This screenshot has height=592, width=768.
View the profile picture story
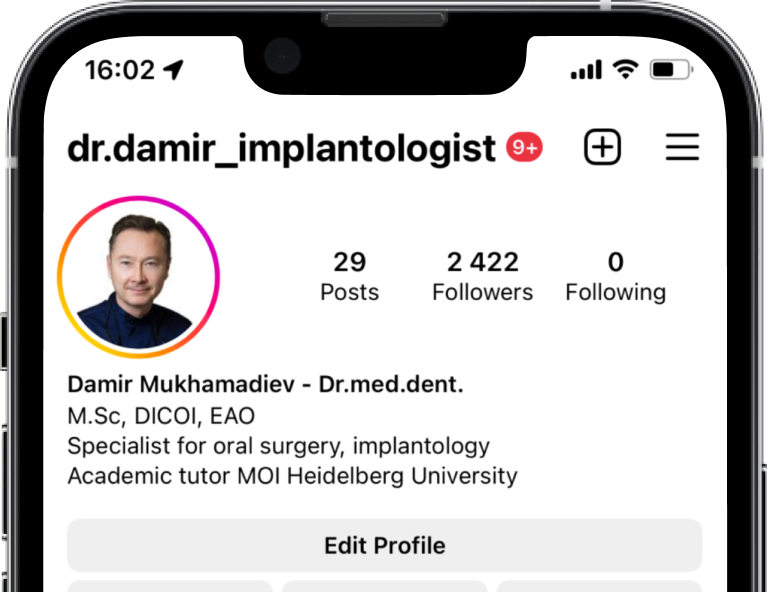coord(138,276)
